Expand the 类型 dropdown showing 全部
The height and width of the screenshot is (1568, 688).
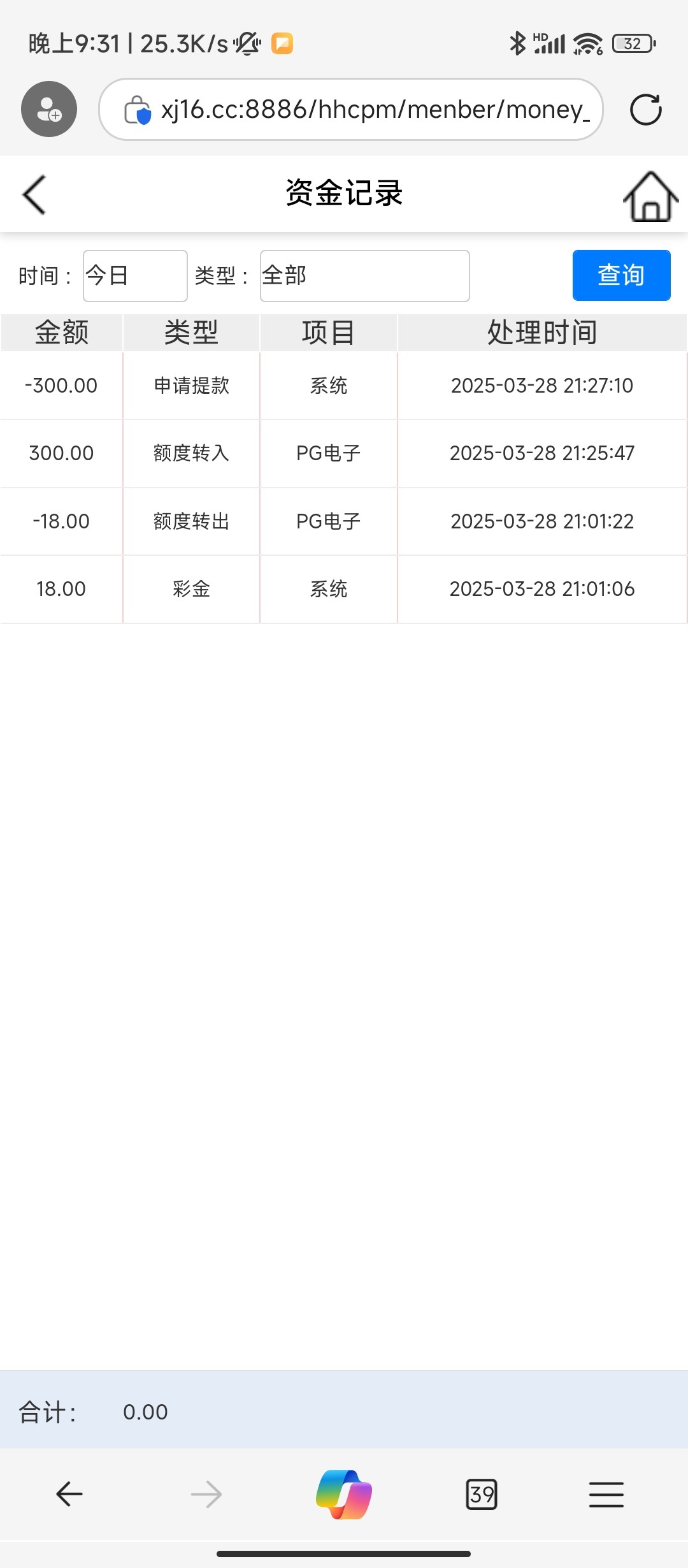(364, 276)
